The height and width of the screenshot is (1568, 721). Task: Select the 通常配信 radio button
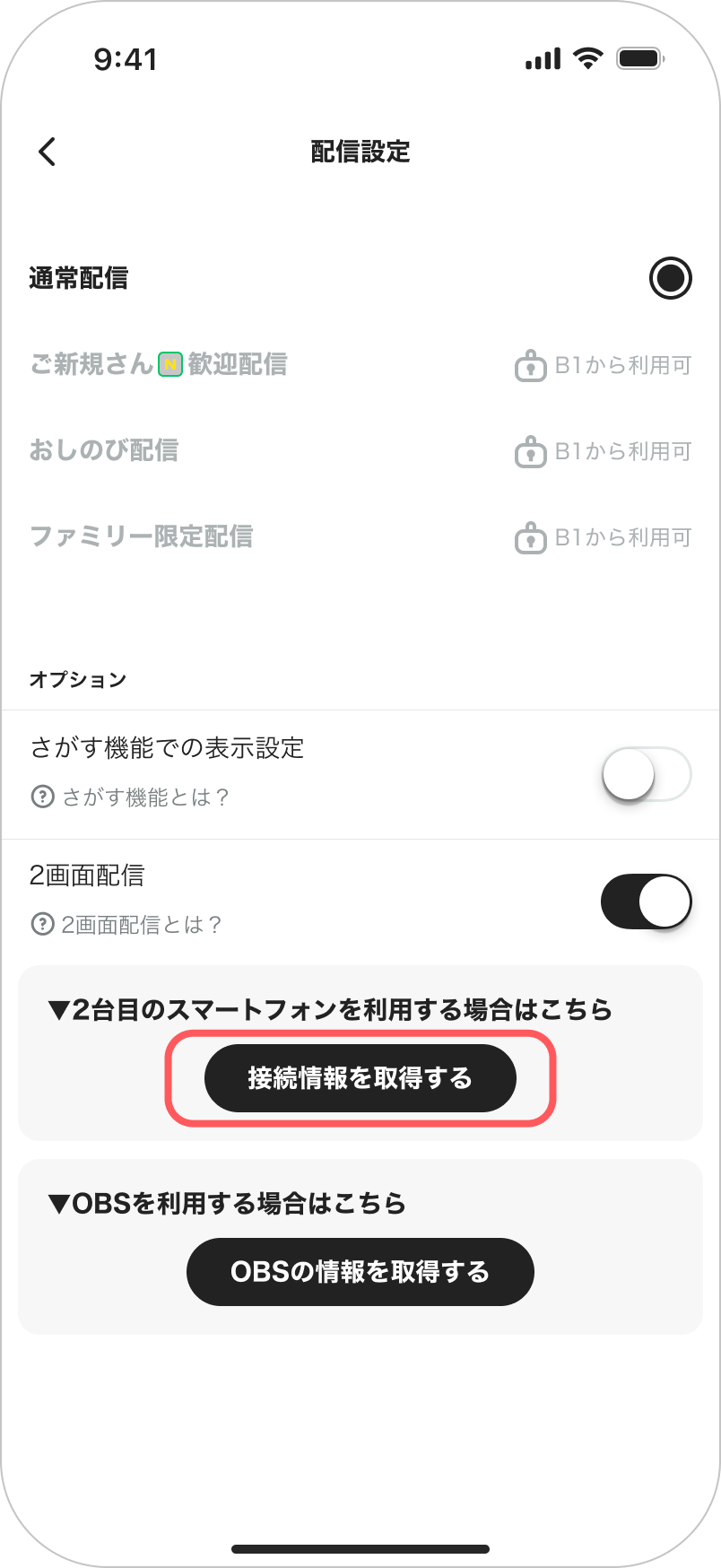tap(670, 278)
